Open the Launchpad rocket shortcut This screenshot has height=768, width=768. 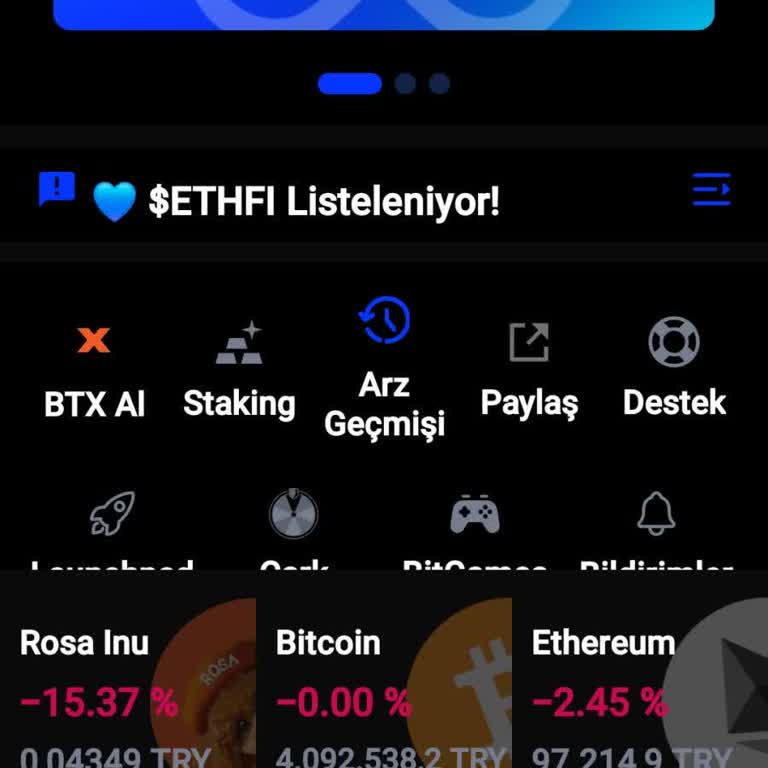click(x=112, y=516)
